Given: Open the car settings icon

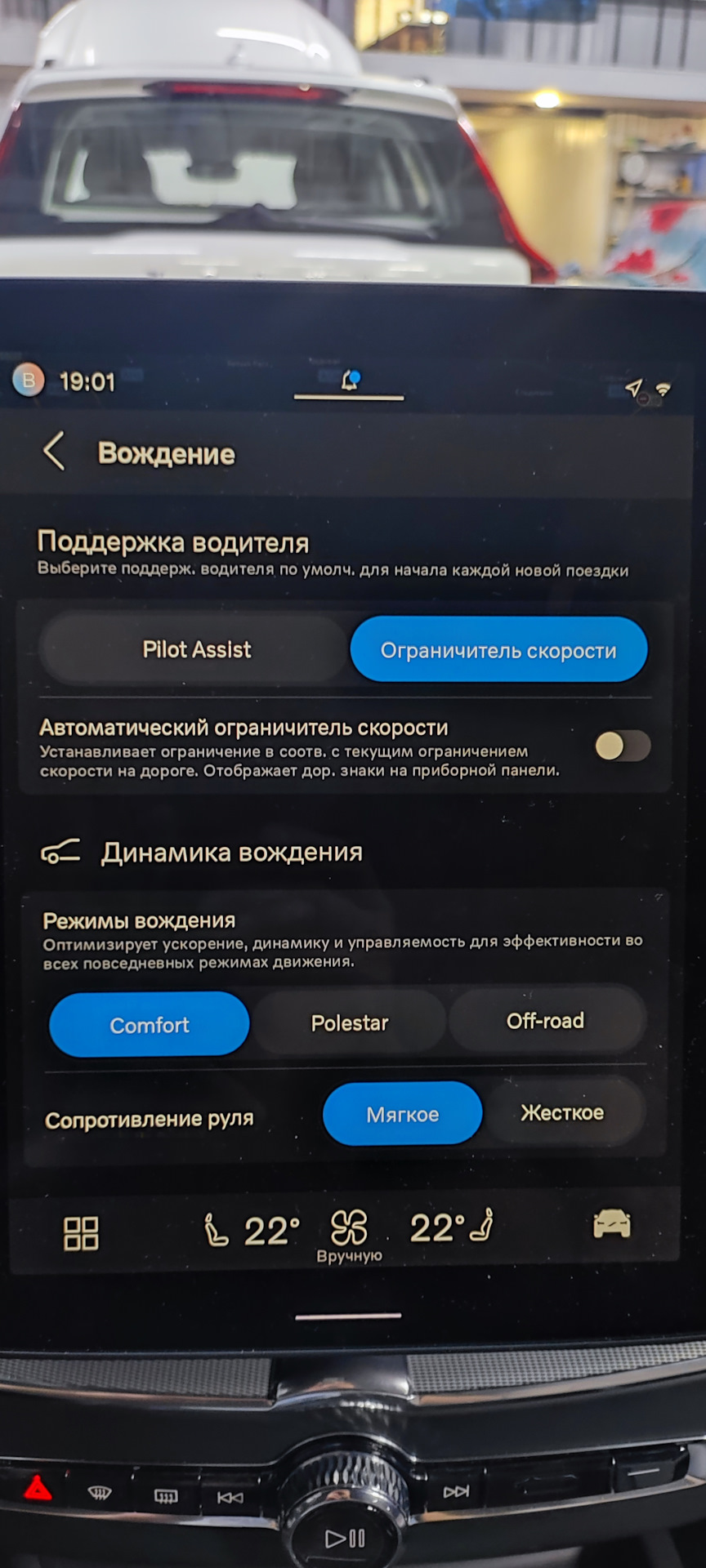Looking at the screenshot, I should tap(611, 1224).
